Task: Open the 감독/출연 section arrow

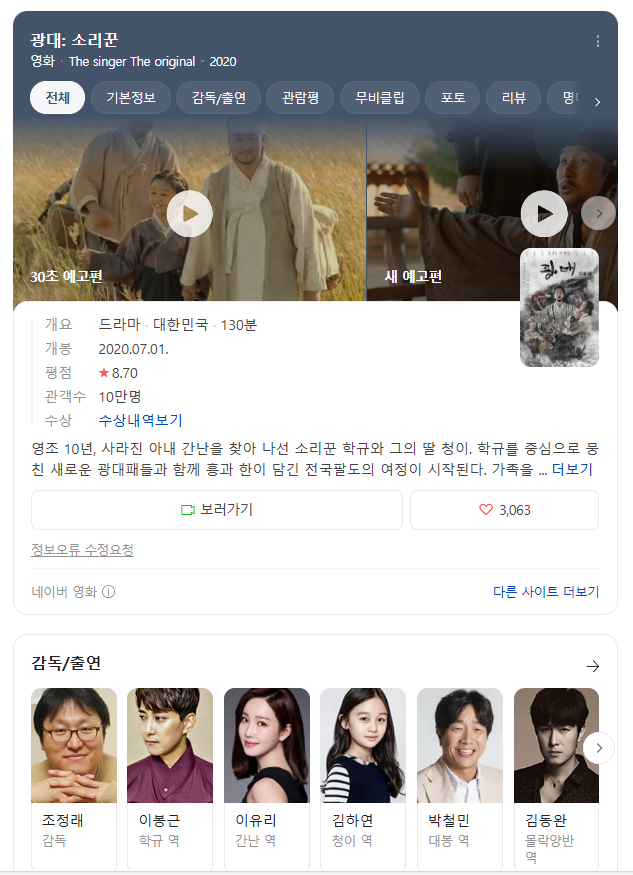Action: click(592, 665)
